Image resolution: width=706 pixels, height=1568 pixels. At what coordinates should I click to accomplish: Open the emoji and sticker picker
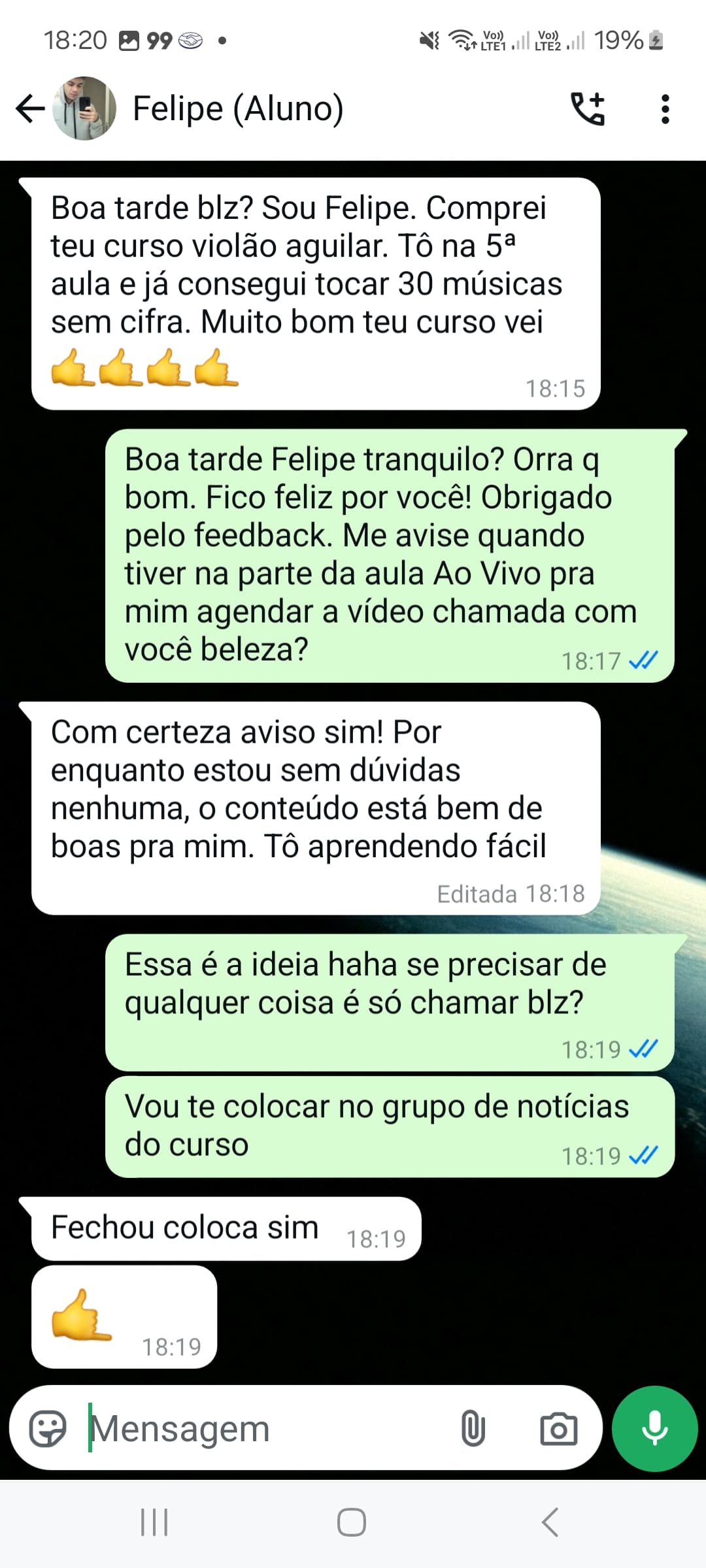[48, 1428]
